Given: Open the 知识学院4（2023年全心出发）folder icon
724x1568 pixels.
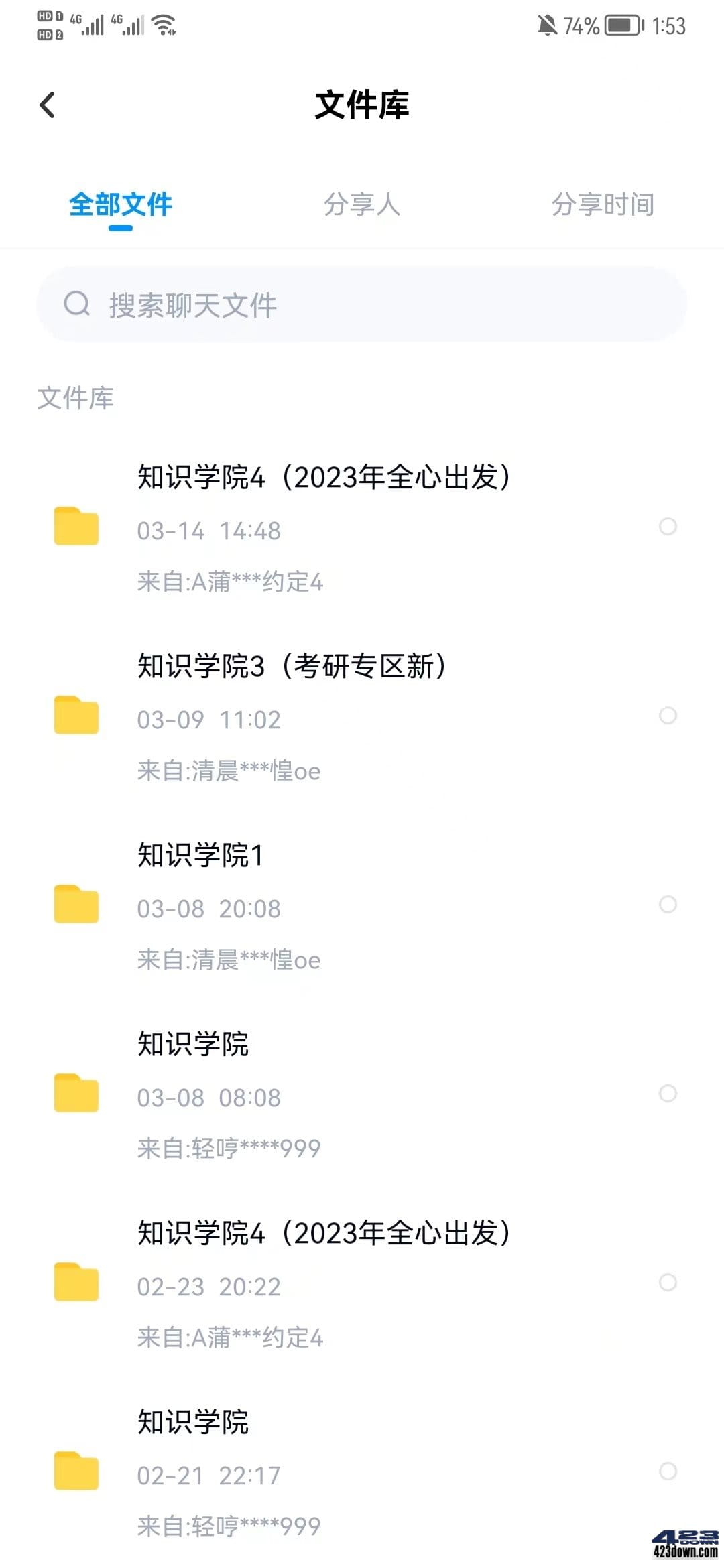Looking at the screenshot, I should tap(76, 527).
